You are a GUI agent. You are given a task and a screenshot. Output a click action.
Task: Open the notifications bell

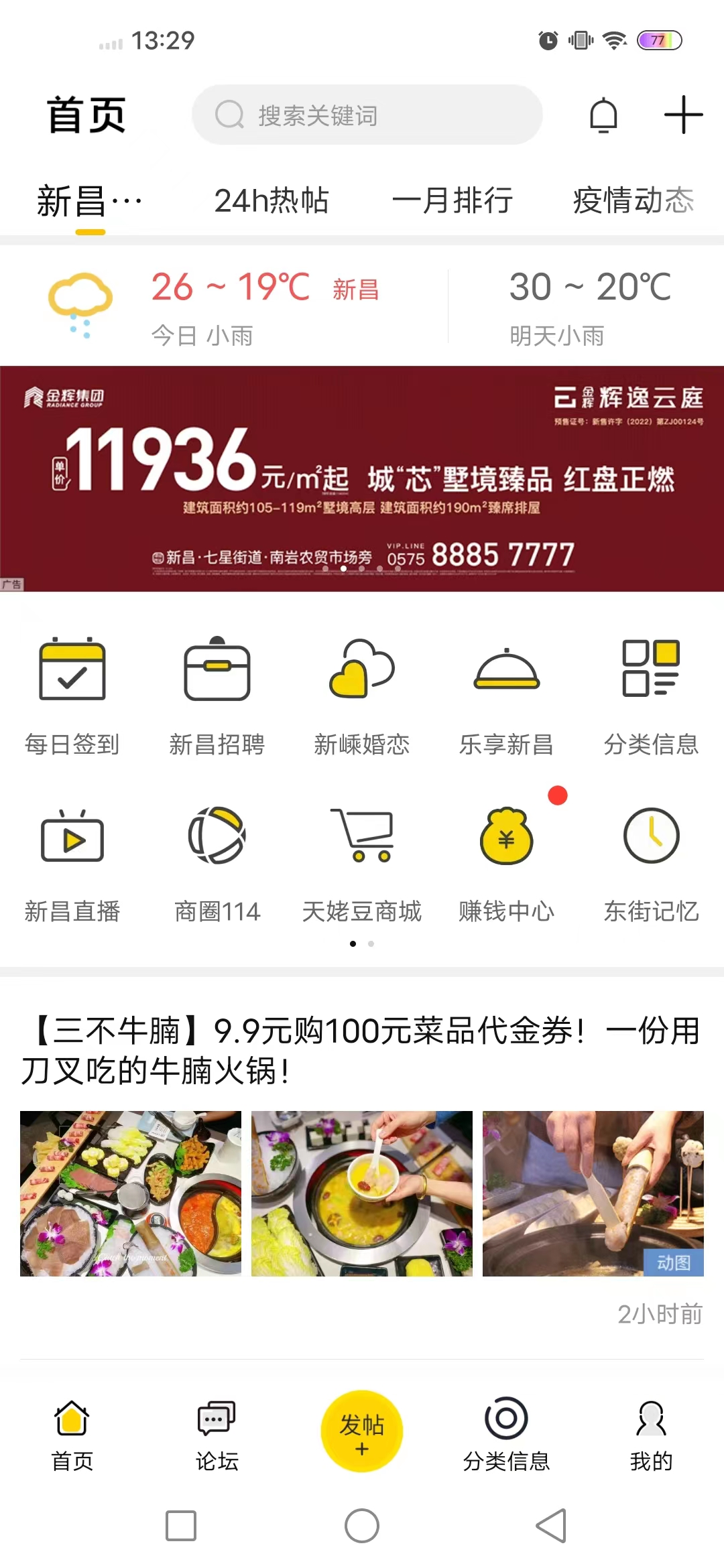[x=603, y=115]
